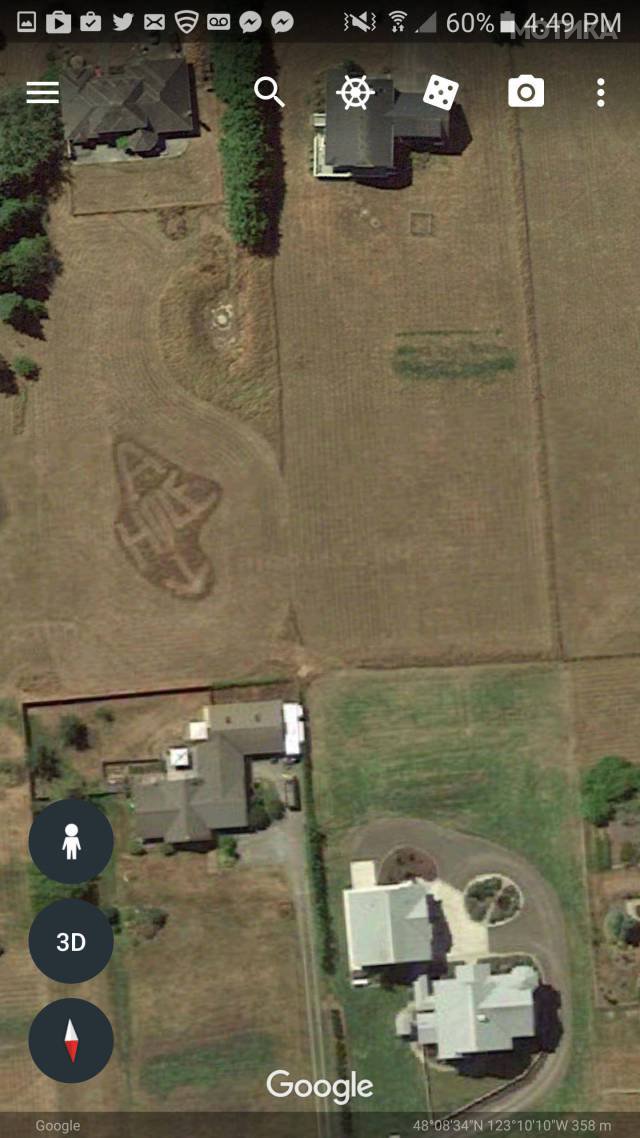
Task: Open the overflow menu
Action: (x=600, y=93)
